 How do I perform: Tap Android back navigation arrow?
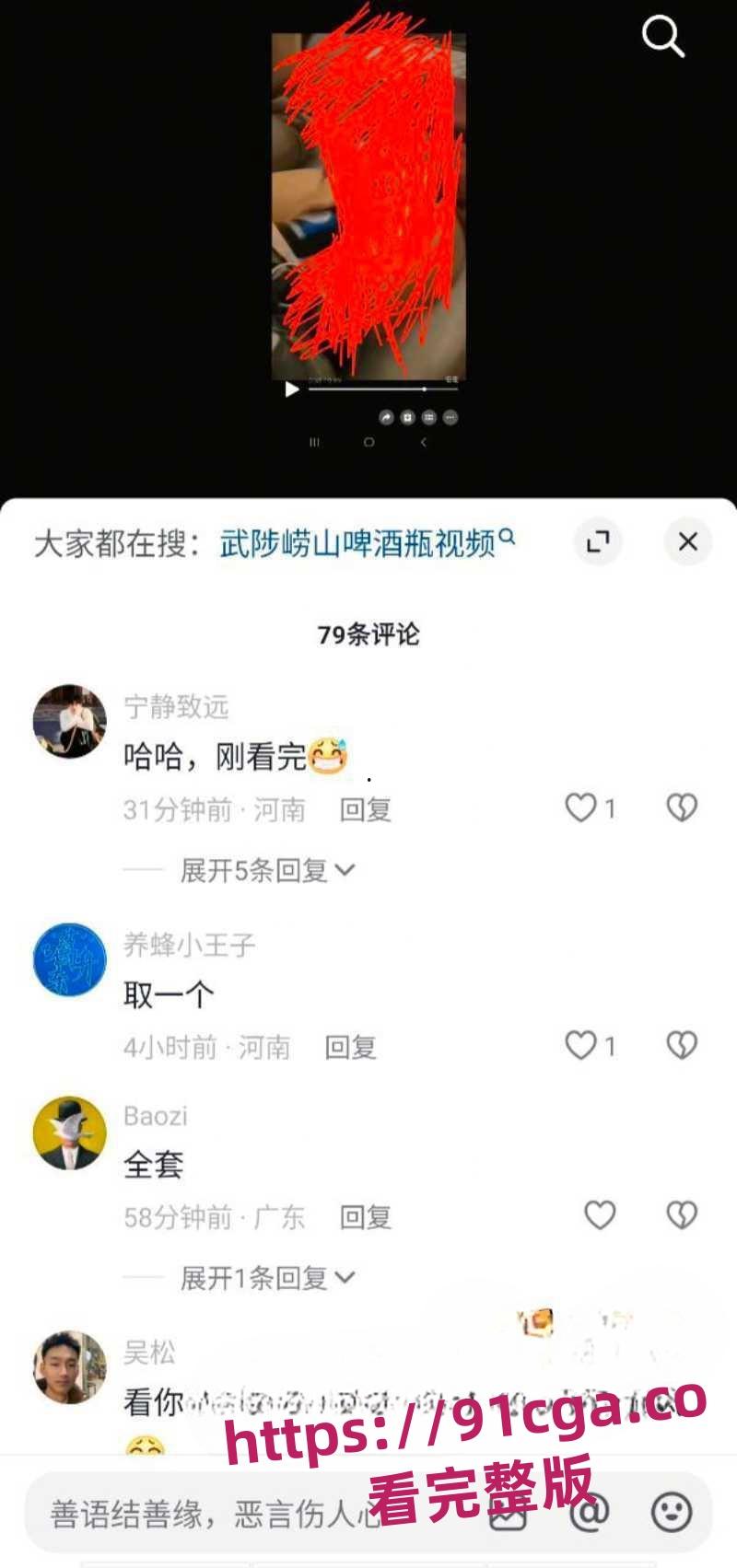(423, 443)
